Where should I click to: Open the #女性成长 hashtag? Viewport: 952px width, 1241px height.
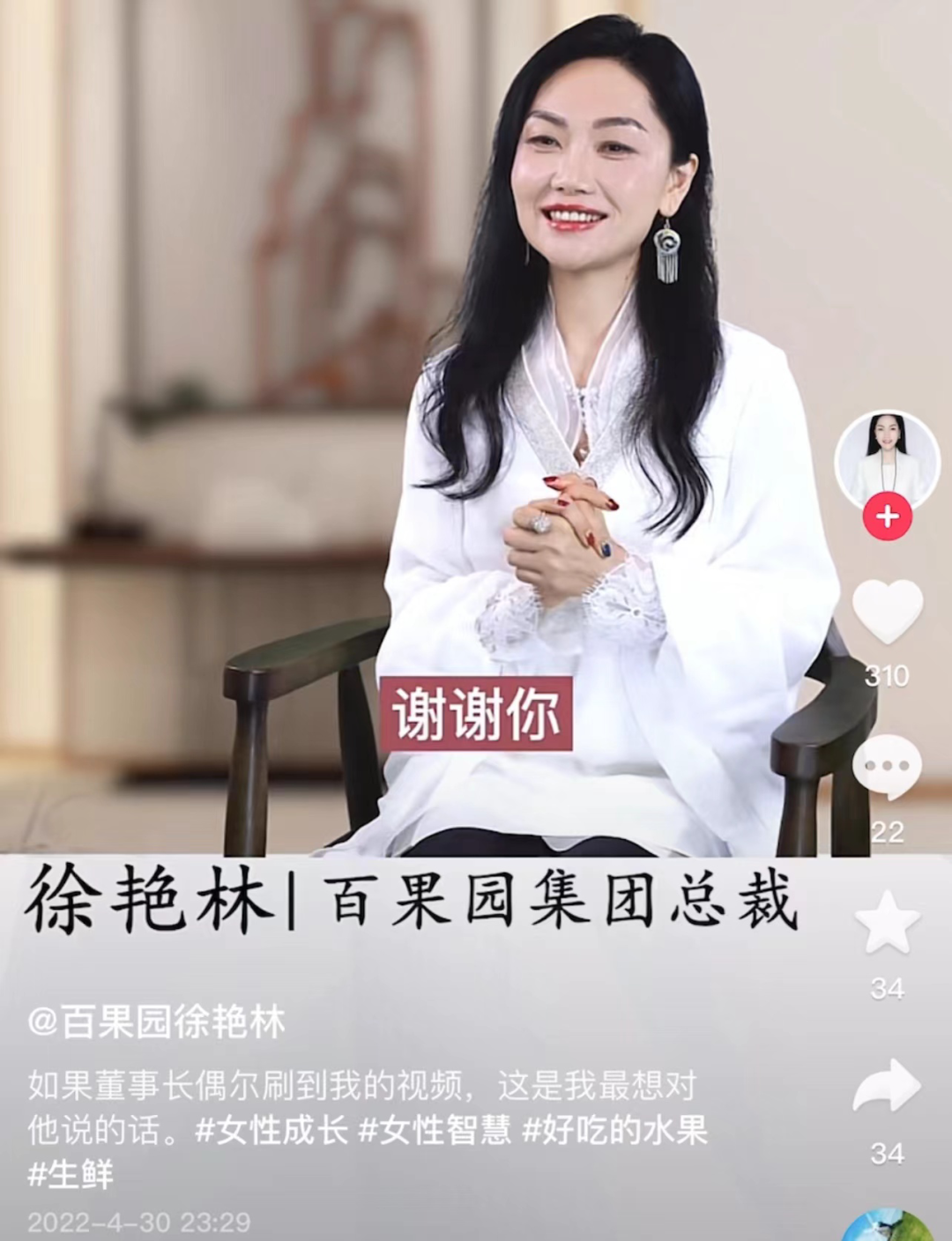[271, 1130]
